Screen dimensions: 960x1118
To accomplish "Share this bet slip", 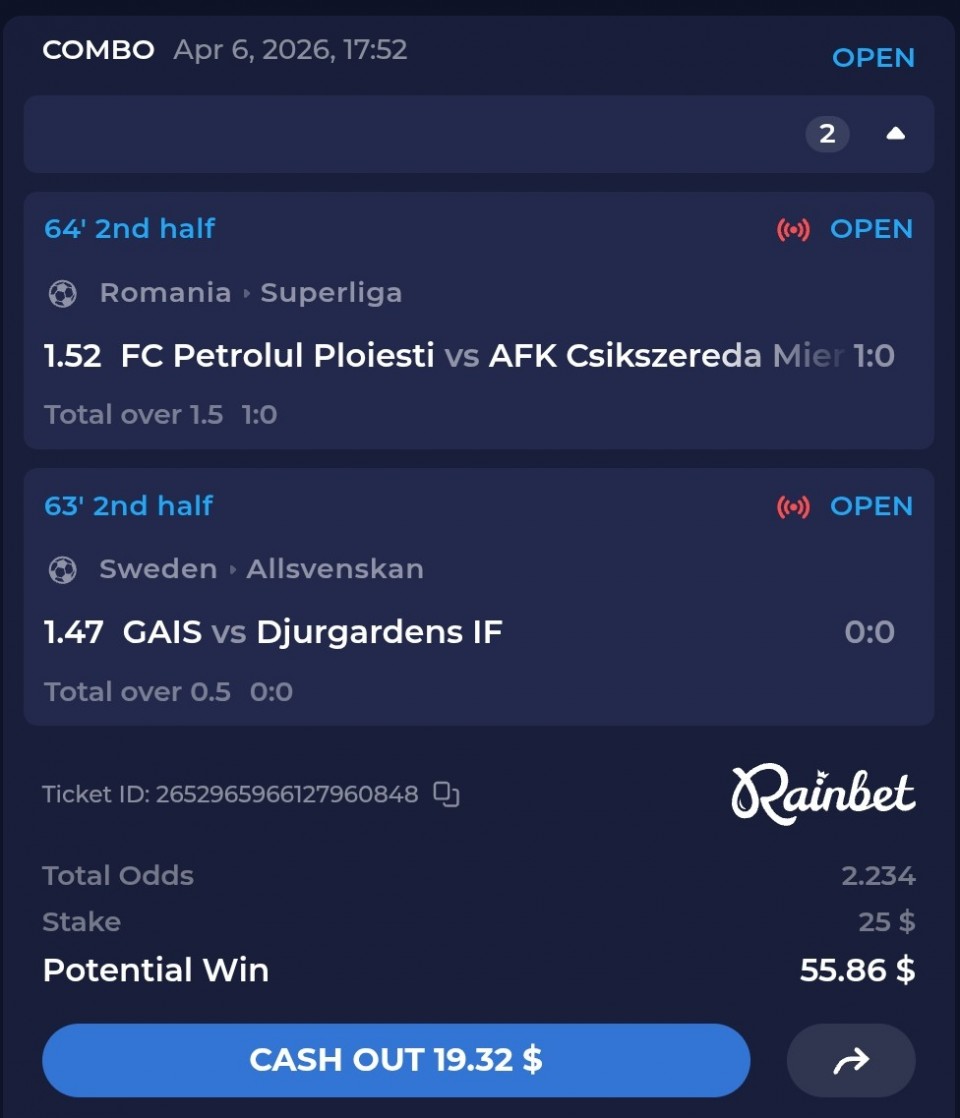I will point(851,1060).
